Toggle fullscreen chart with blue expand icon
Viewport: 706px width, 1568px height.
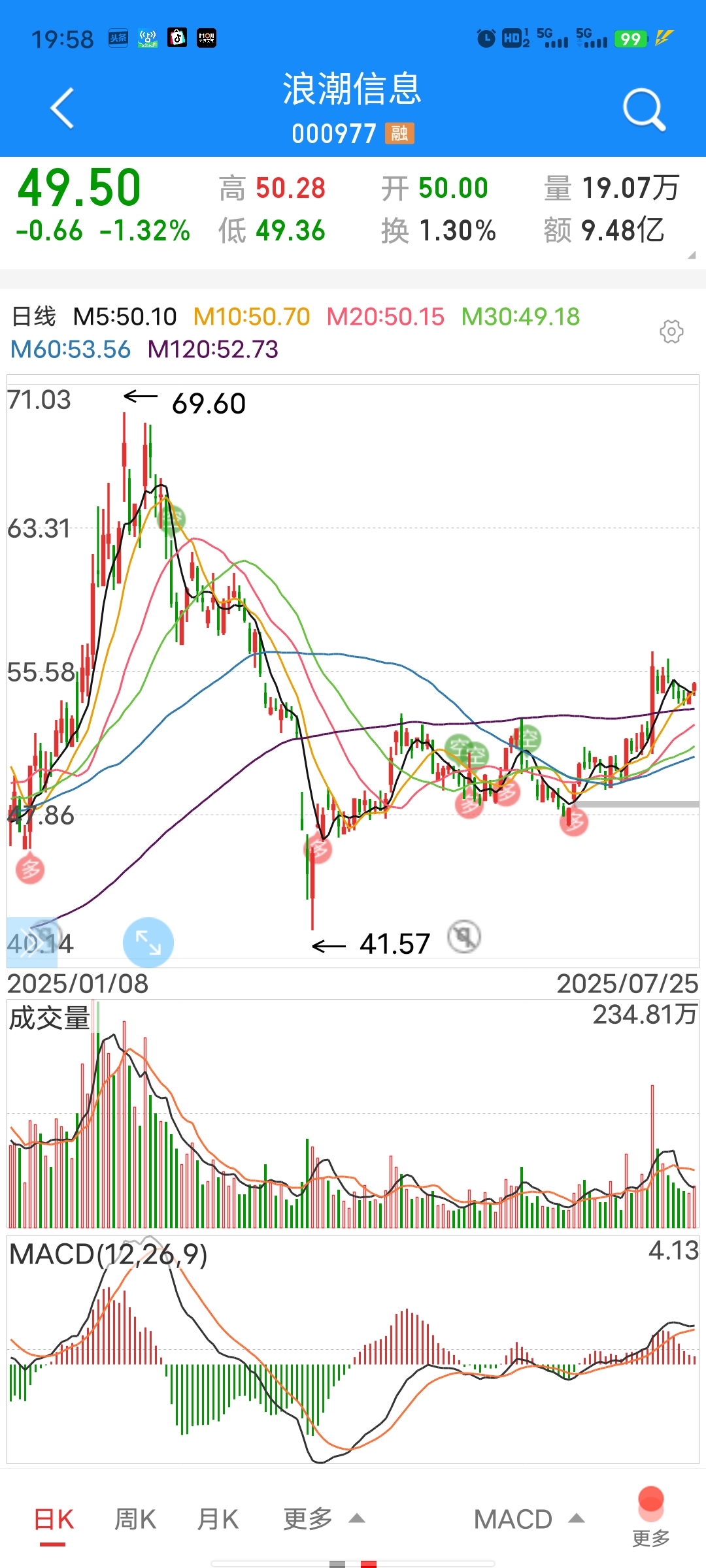click(149, 943)
